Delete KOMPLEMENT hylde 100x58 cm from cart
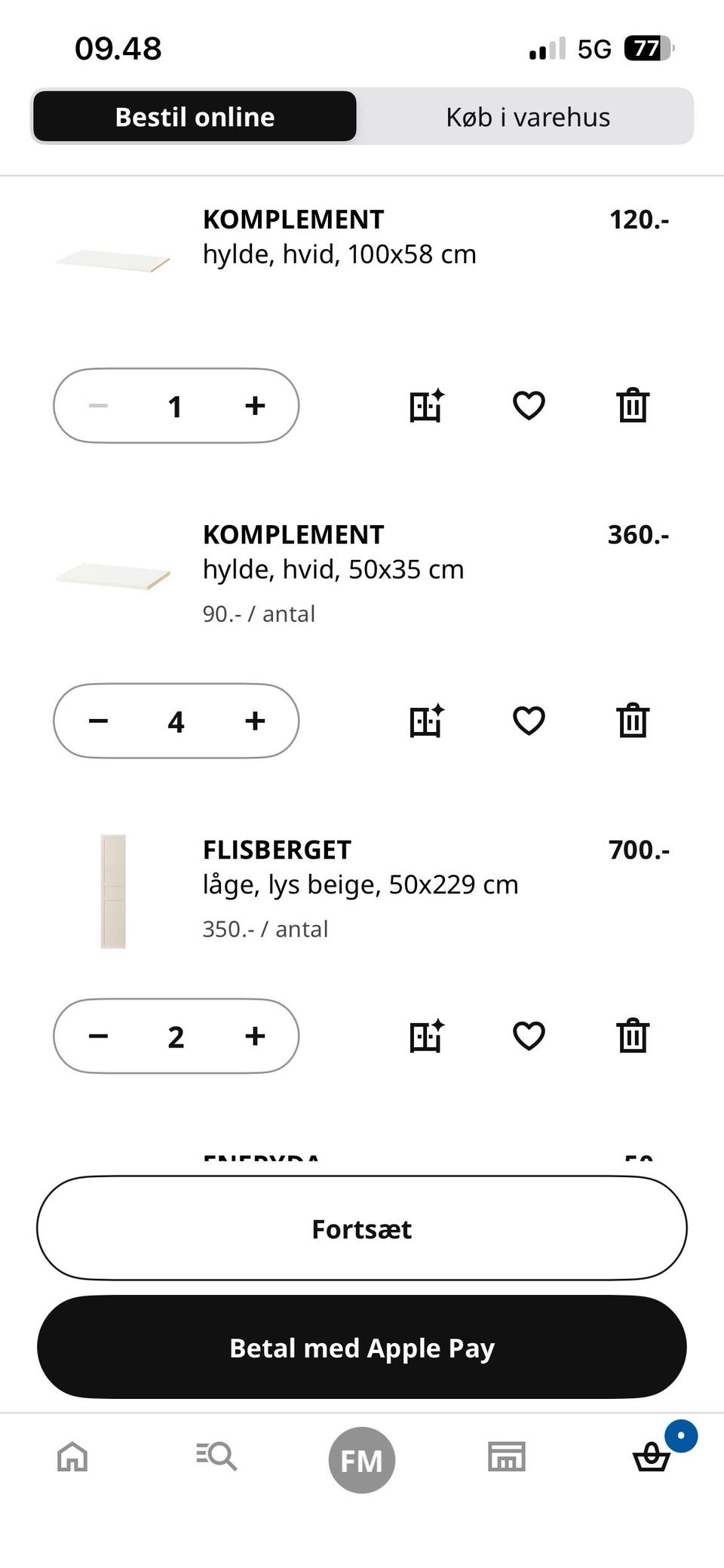 click(x=633, y=406)
